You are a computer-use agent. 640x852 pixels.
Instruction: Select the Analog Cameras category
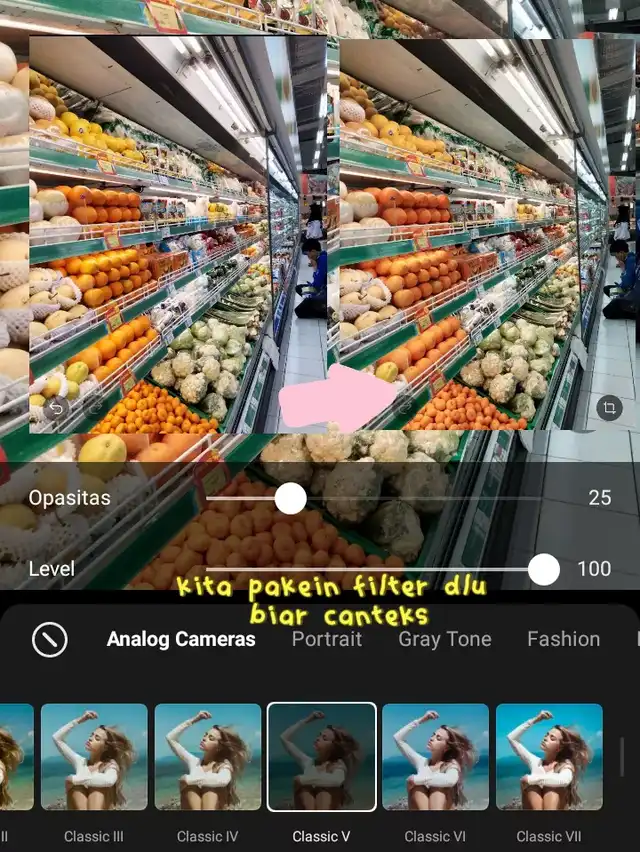coord(181,639)
